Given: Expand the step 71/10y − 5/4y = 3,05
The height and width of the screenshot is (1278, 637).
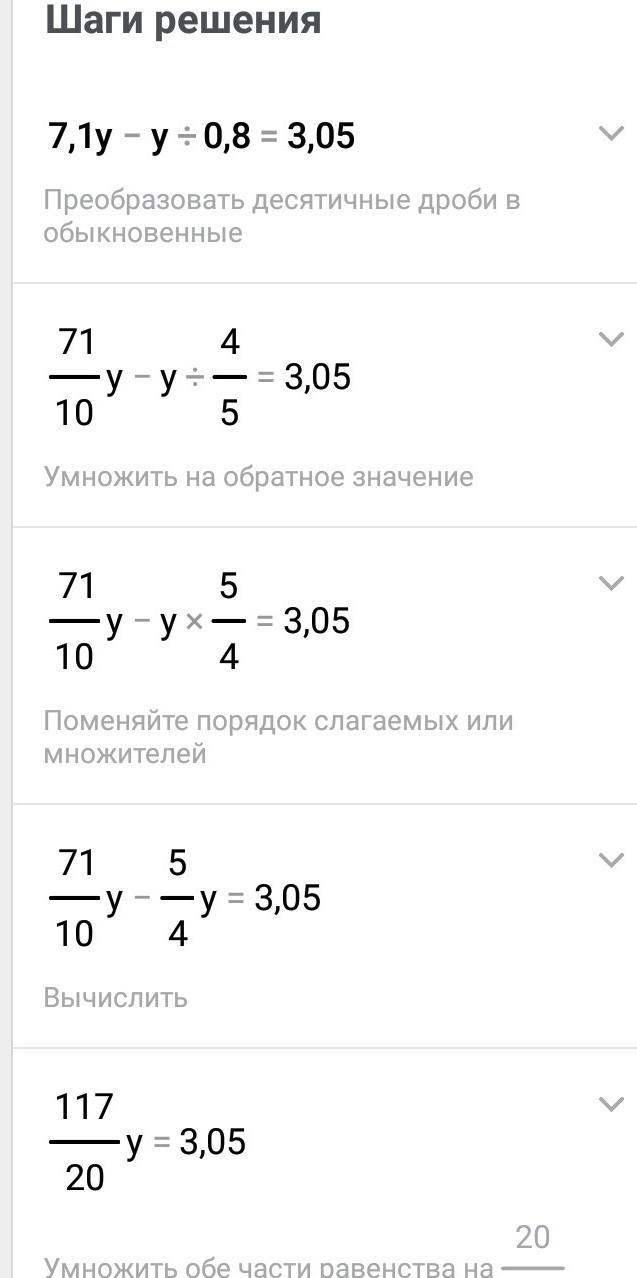Looking at the screenshot, I should (x=610, y=860).
